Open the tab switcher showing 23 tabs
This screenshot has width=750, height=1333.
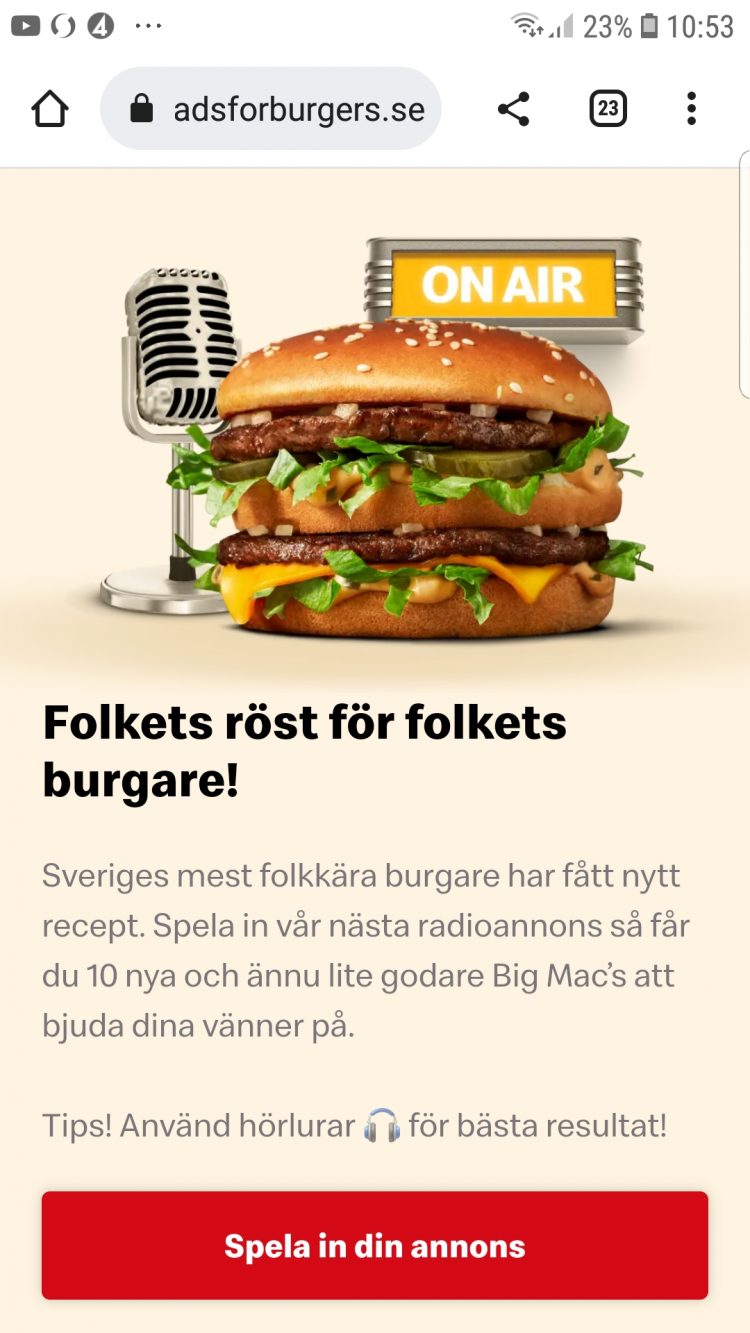tap(608, 109)
